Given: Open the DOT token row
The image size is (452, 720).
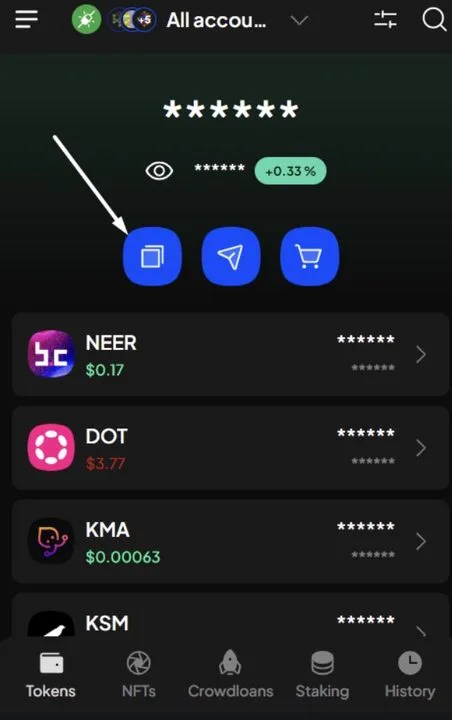Looking at the screenshot, I should pyautogui.click(x=230, y=448).
